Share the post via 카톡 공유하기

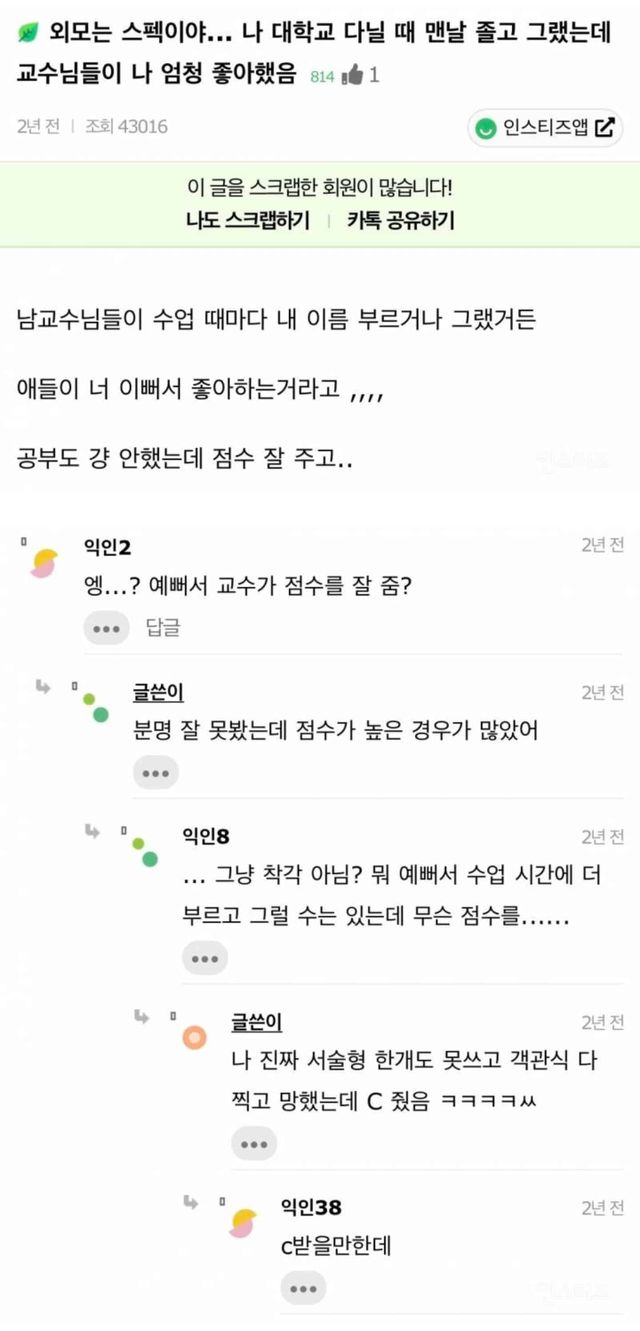(x=400, y=220)
